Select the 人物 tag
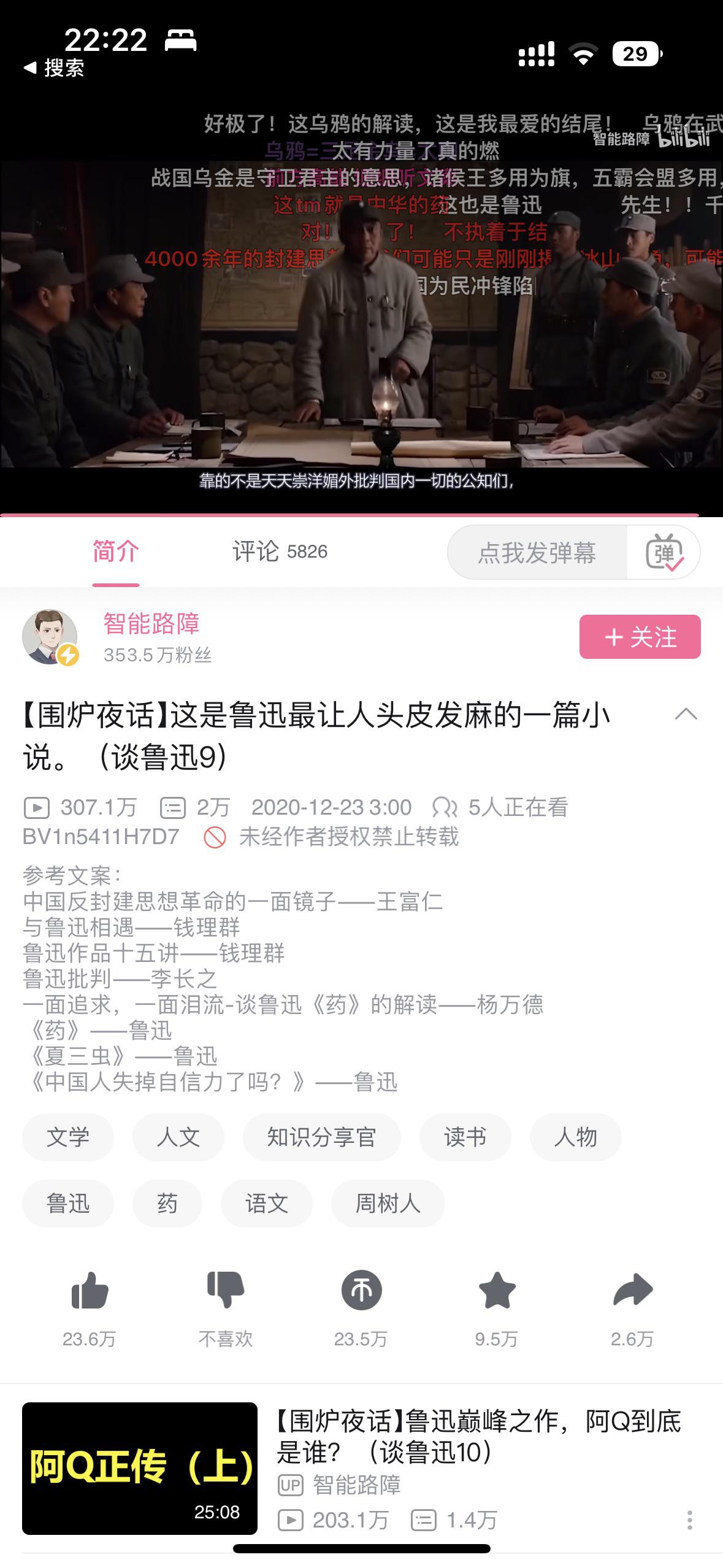The width and height of the screenshot is (723, 1568). coord(575,1137)
